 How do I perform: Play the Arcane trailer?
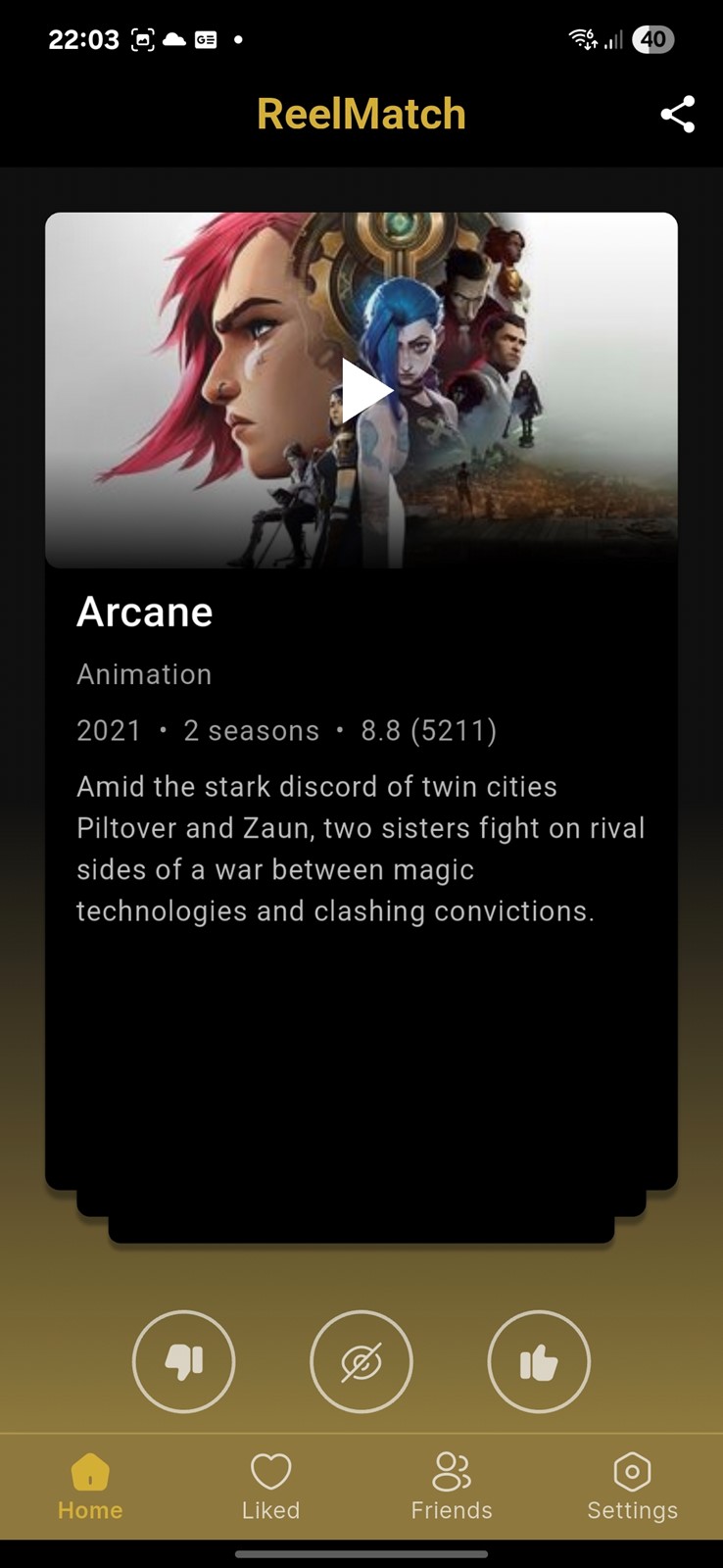pyautogui.click(x=365, y=390)
